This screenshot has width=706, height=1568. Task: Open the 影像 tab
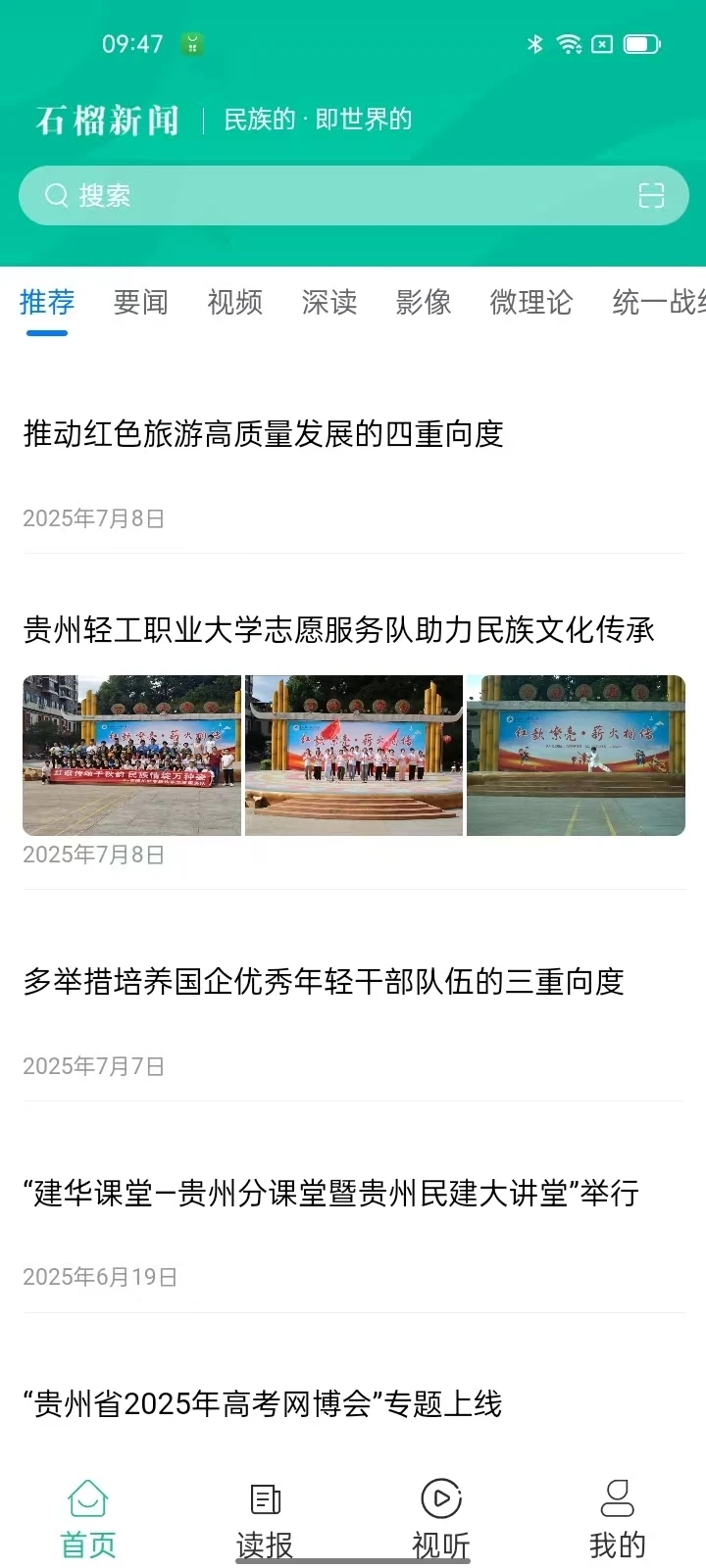[424, 303]
